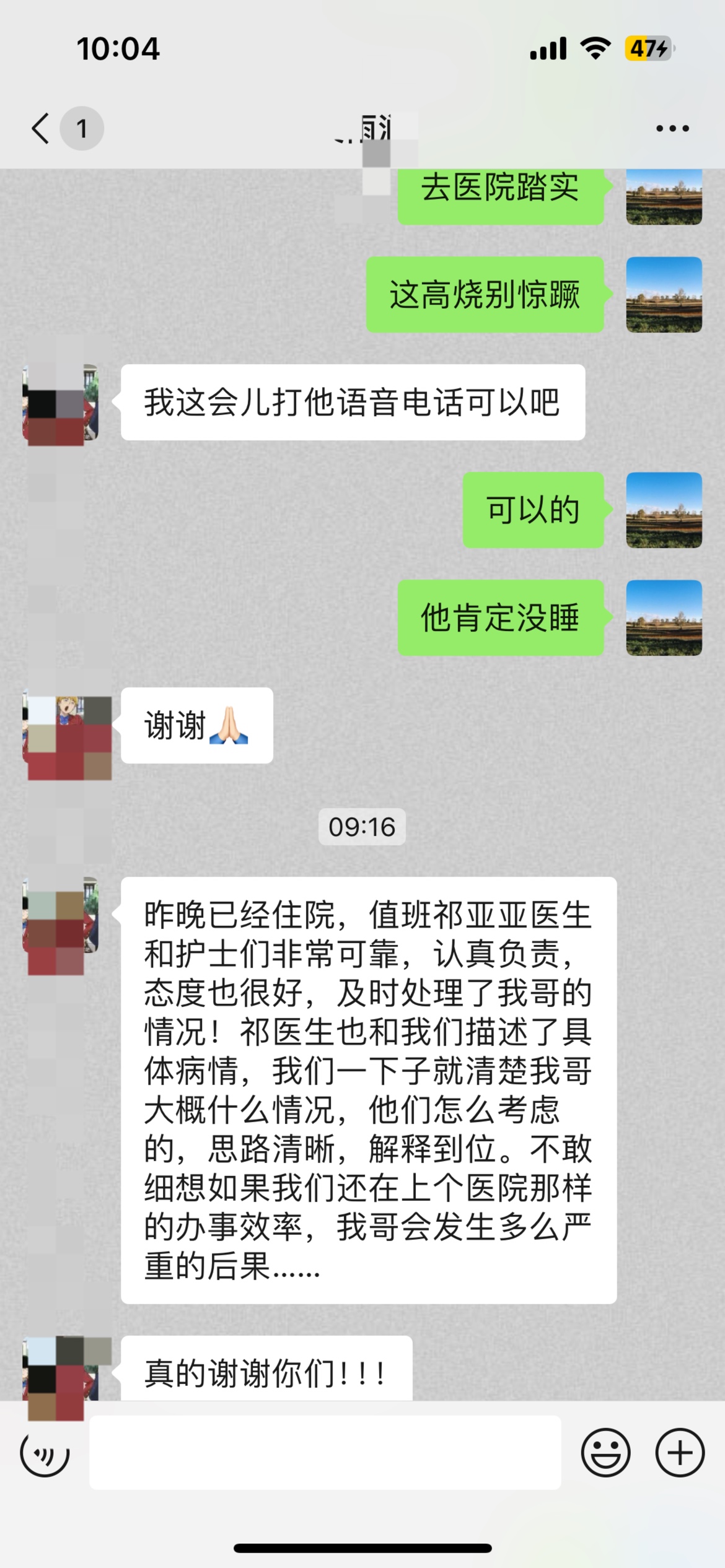The height and width of the screenshot is (1568, 725).
Task: Open the plus attachments menu
Action: pos(680,1453)
